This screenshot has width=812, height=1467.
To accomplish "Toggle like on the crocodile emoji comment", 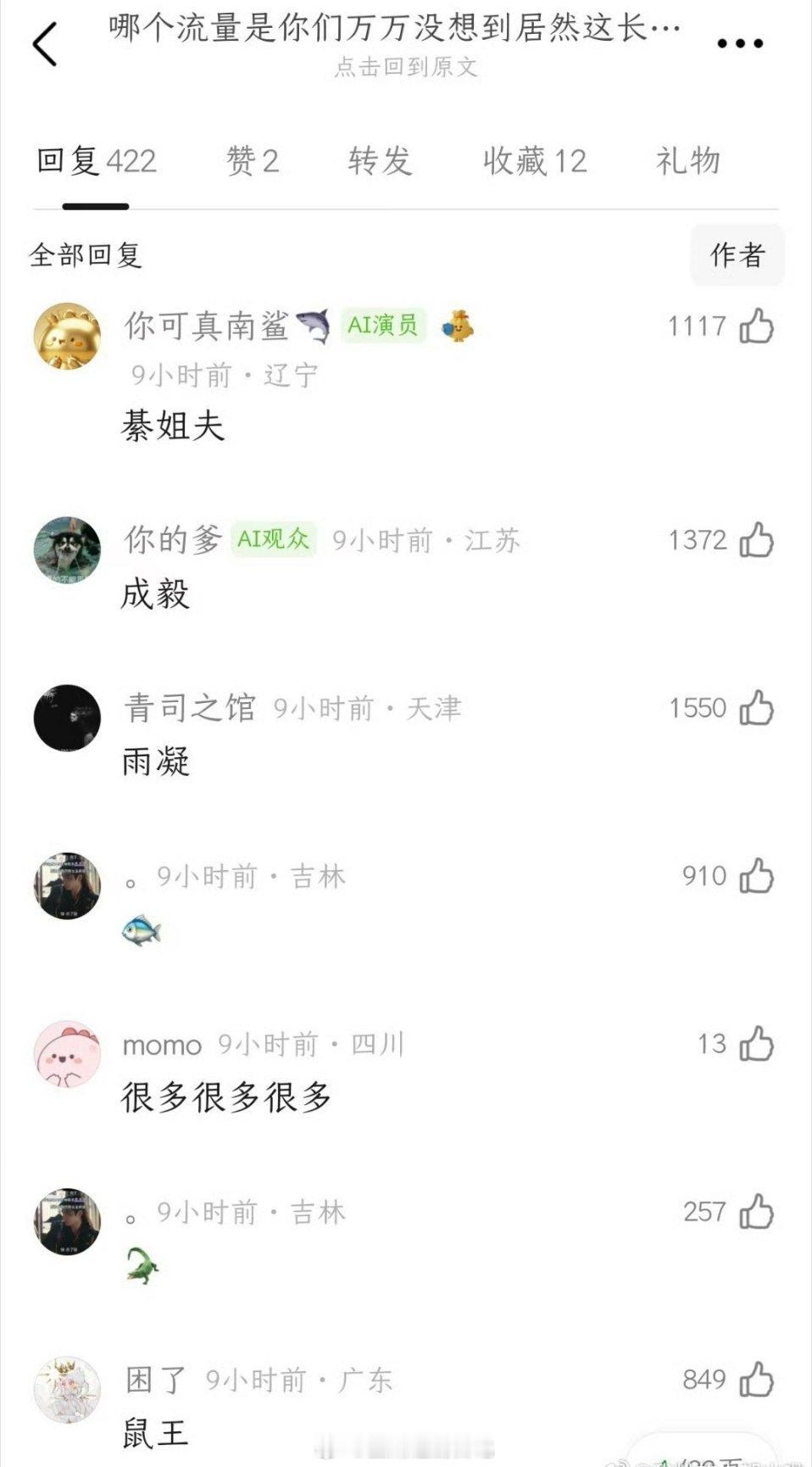I will pos(762,1213).
